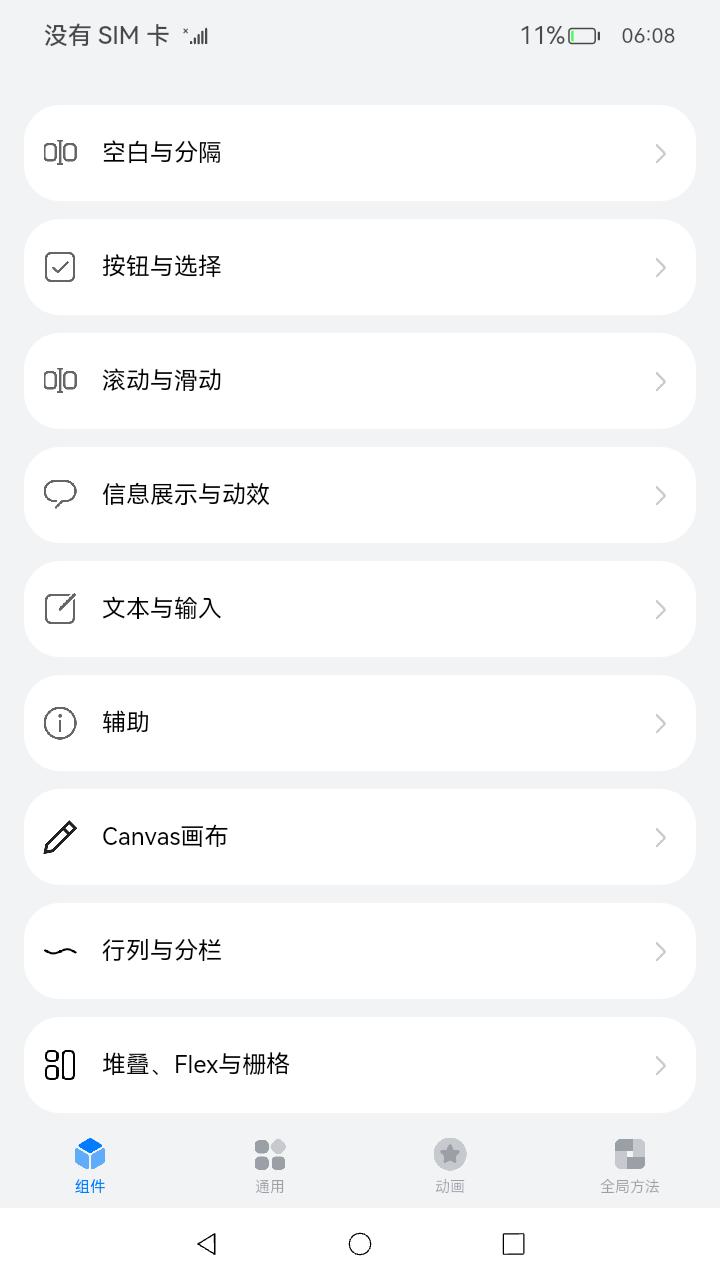The height and width of the screenshot is (1280, 720).
Task: Select the 滚动与滑动 entry
Action: click(x=360, y=381)
